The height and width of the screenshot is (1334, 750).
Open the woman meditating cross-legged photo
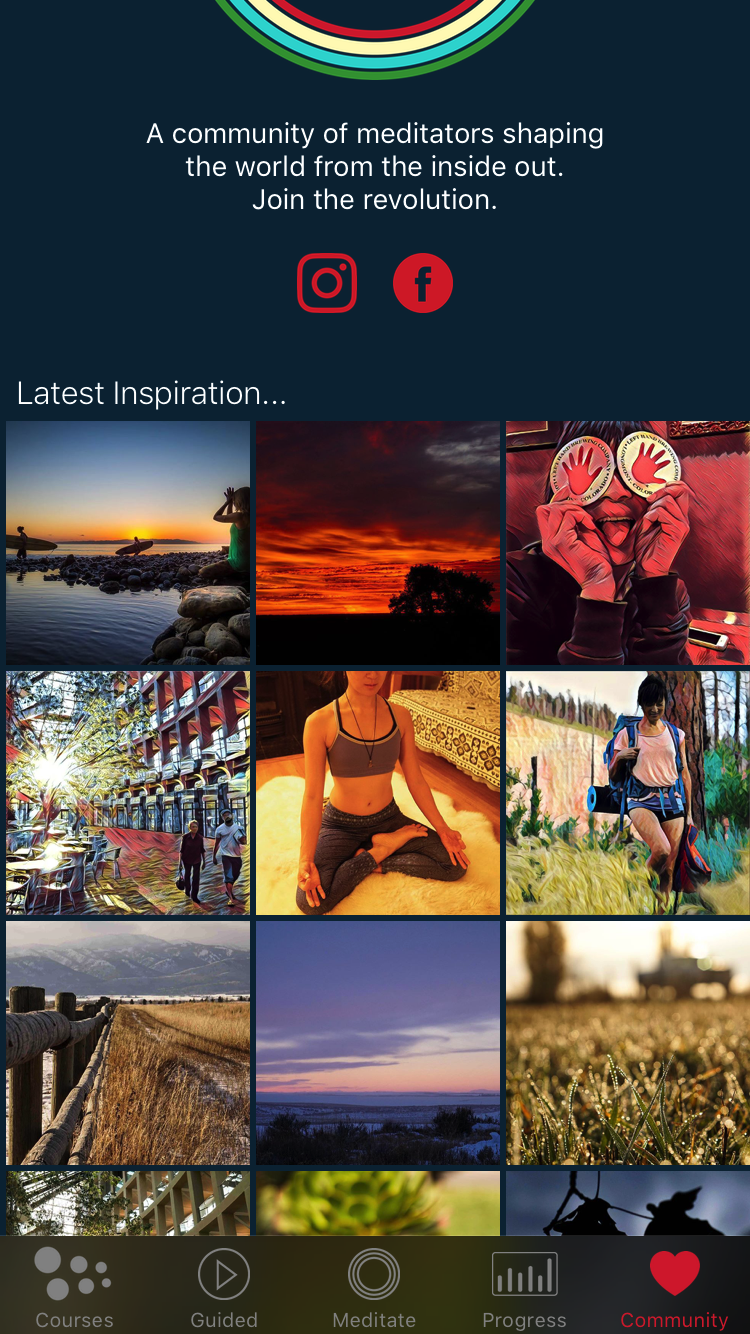[378, 793]
